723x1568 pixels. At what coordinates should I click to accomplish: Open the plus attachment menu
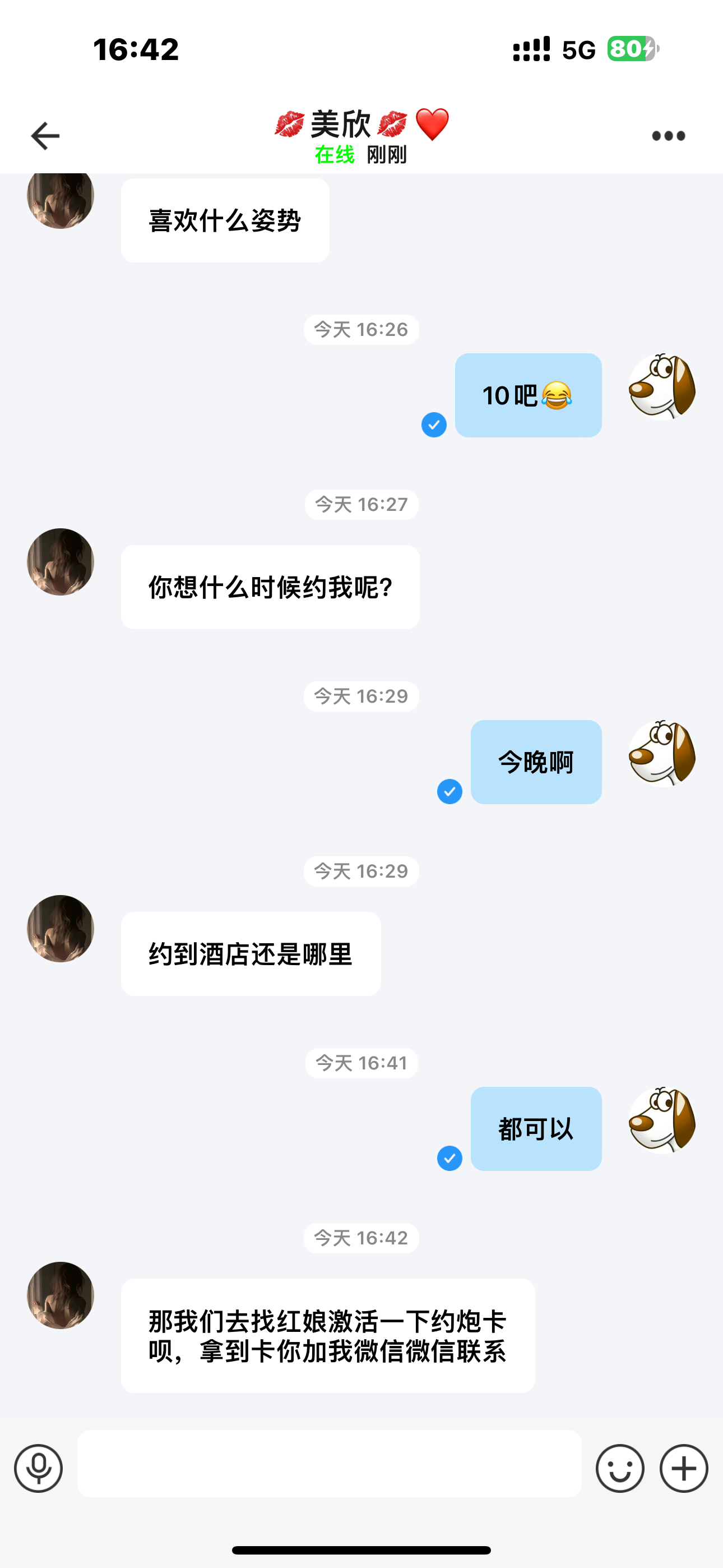(x=683, y=1468)
